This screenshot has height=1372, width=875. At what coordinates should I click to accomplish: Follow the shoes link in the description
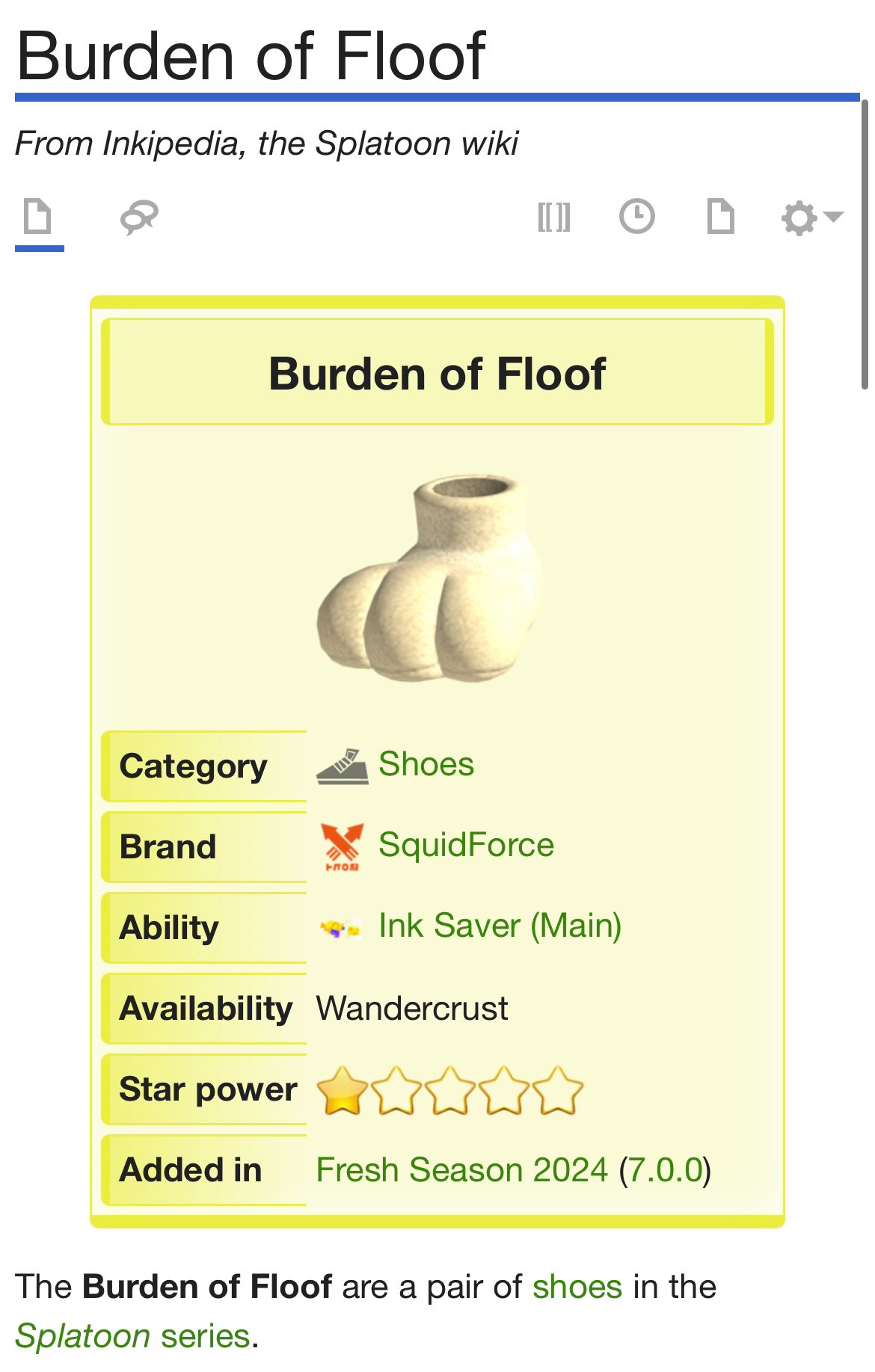click(x=577, y=1287)
